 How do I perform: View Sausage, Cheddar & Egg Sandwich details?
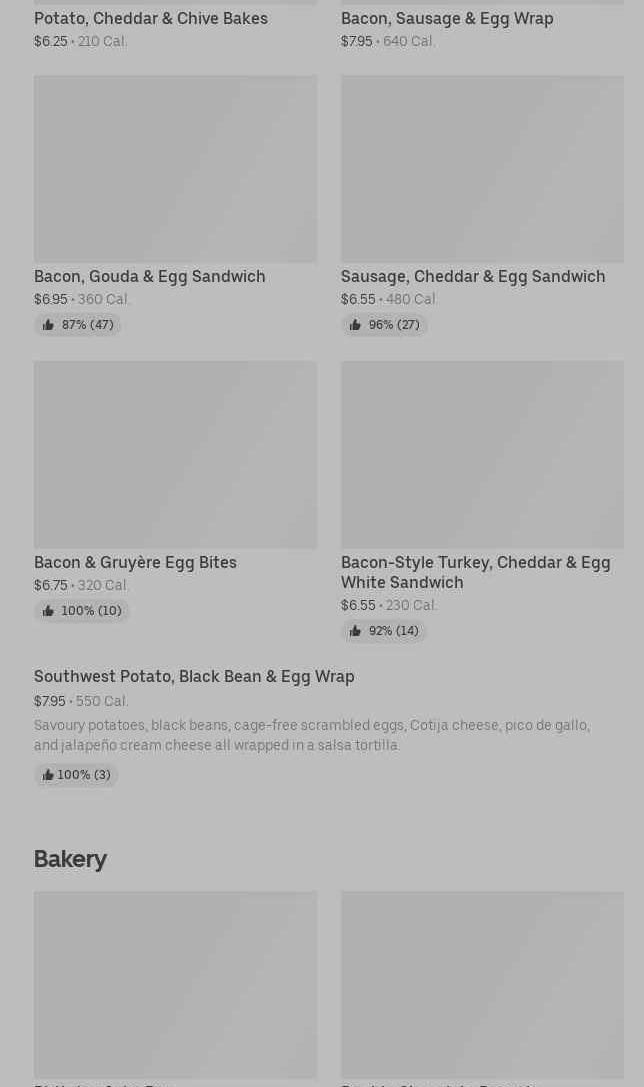tap(482, 170)
